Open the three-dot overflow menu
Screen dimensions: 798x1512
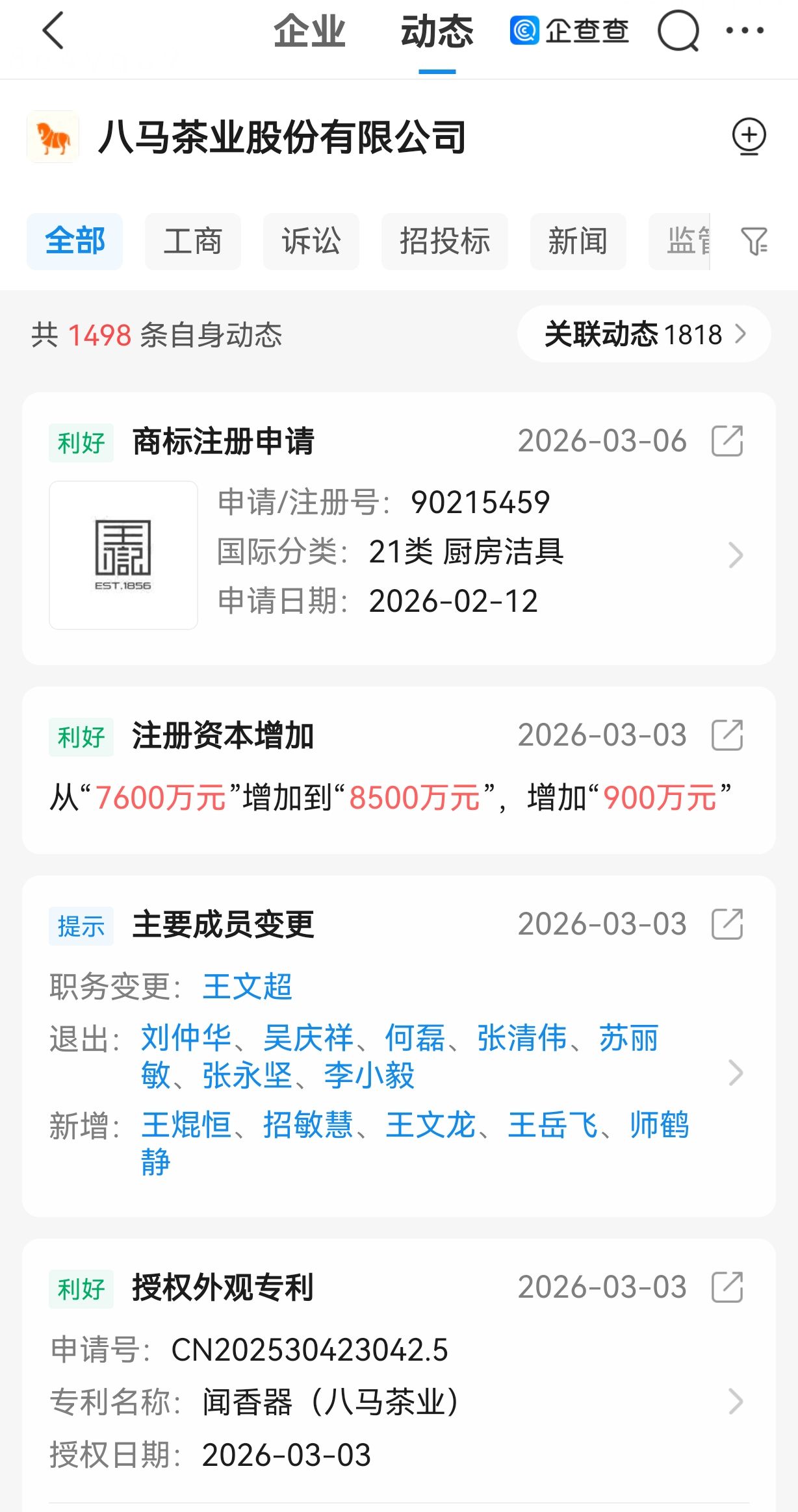[745, 31]
